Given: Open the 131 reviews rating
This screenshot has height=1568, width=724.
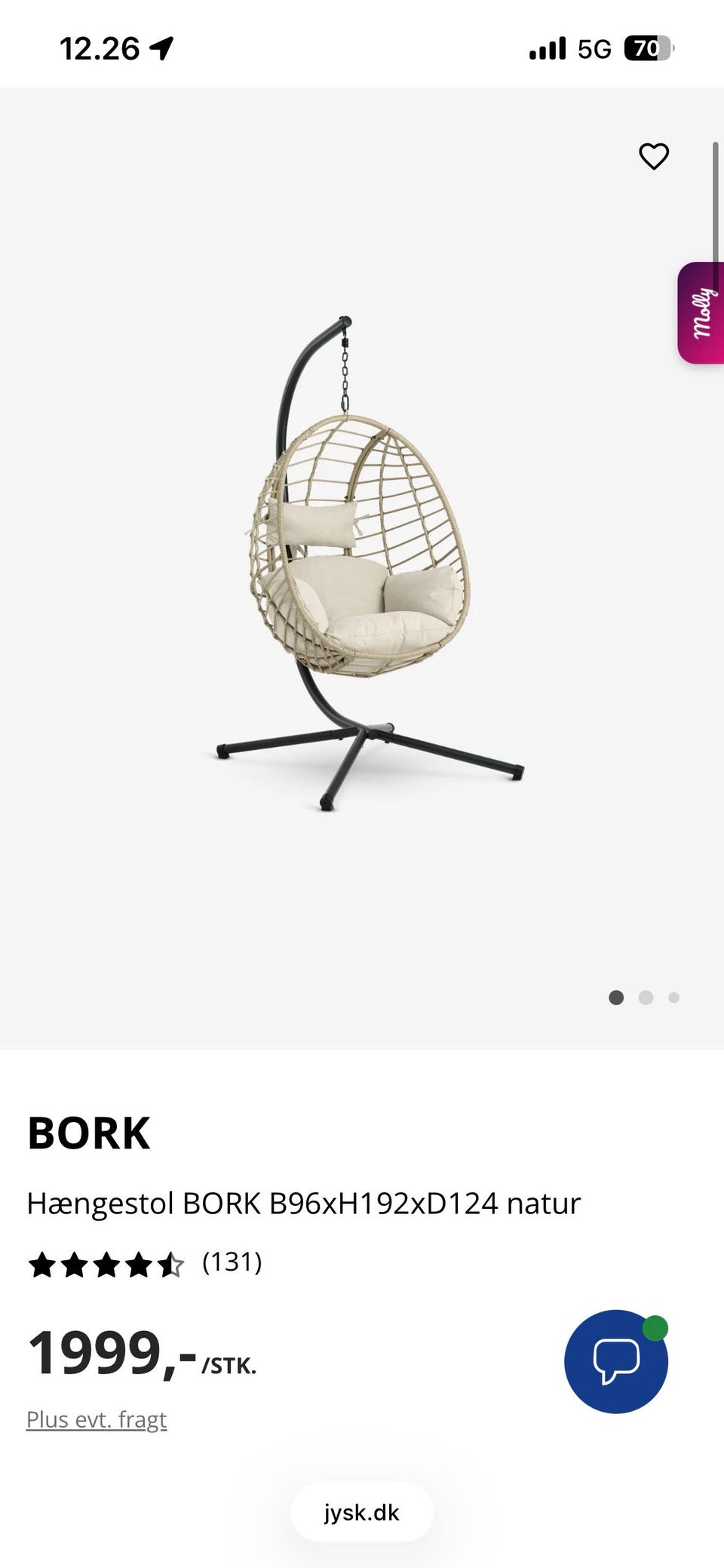Looking at the screenshot, I should pos(145,1262).
